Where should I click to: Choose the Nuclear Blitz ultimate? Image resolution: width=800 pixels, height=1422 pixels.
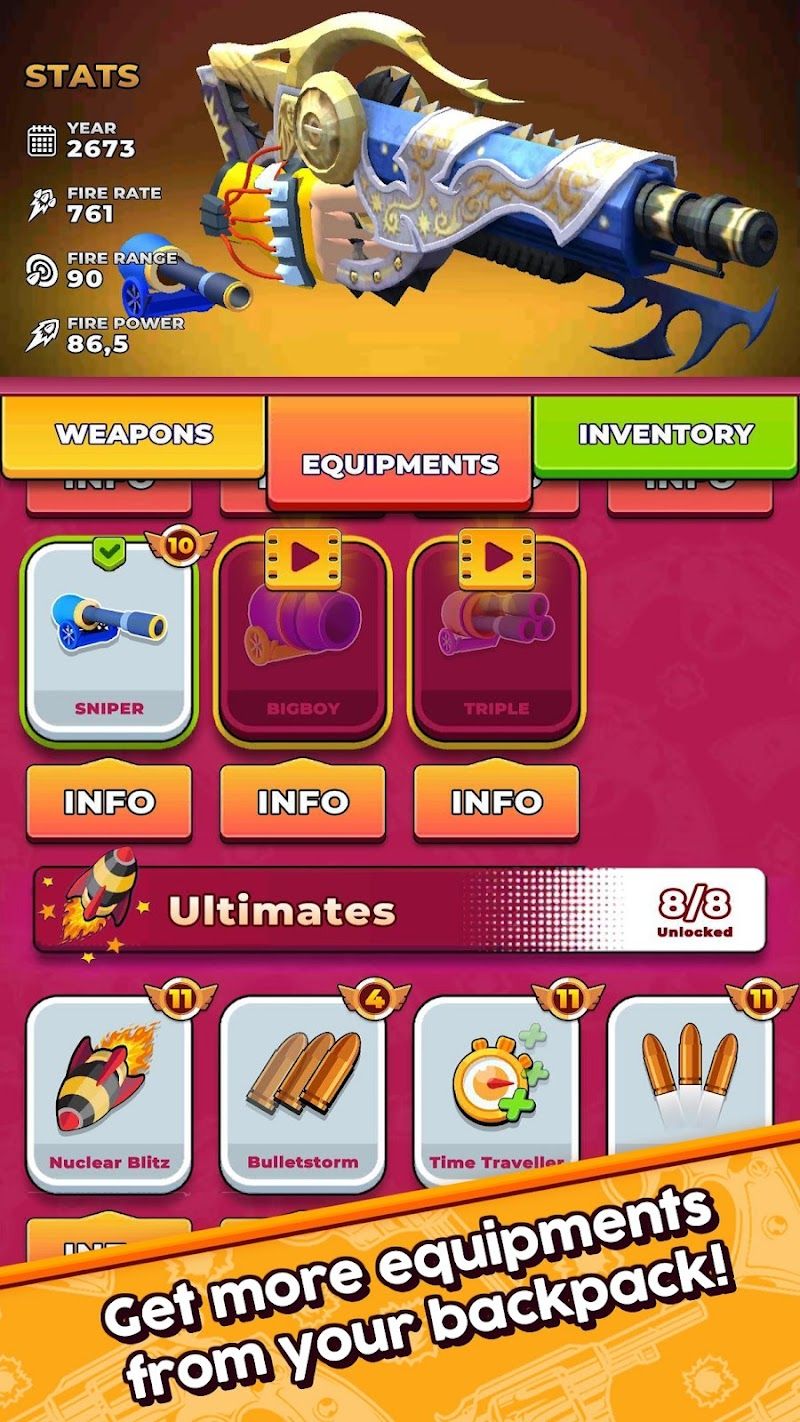pos(109,1092)
